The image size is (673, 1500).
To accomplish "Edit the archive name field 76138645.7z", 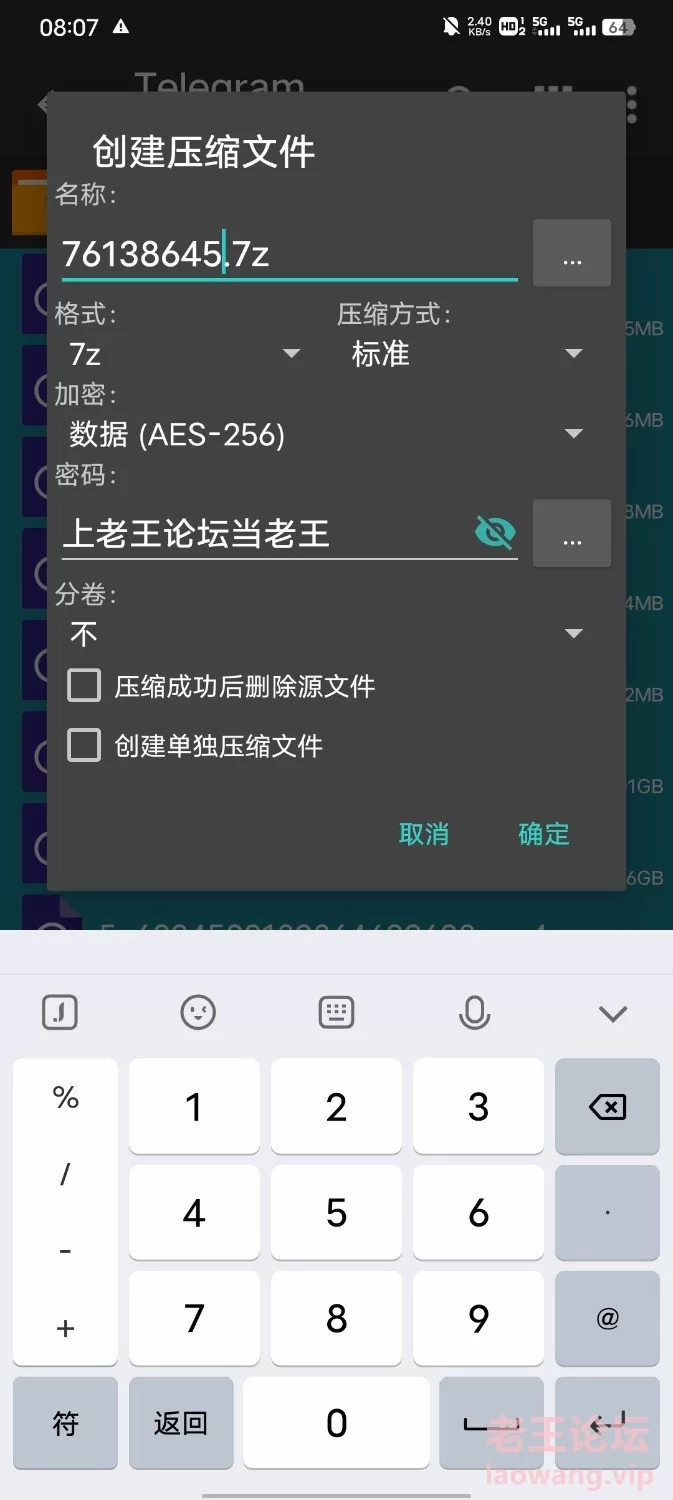I will click(x=289, y=254).
